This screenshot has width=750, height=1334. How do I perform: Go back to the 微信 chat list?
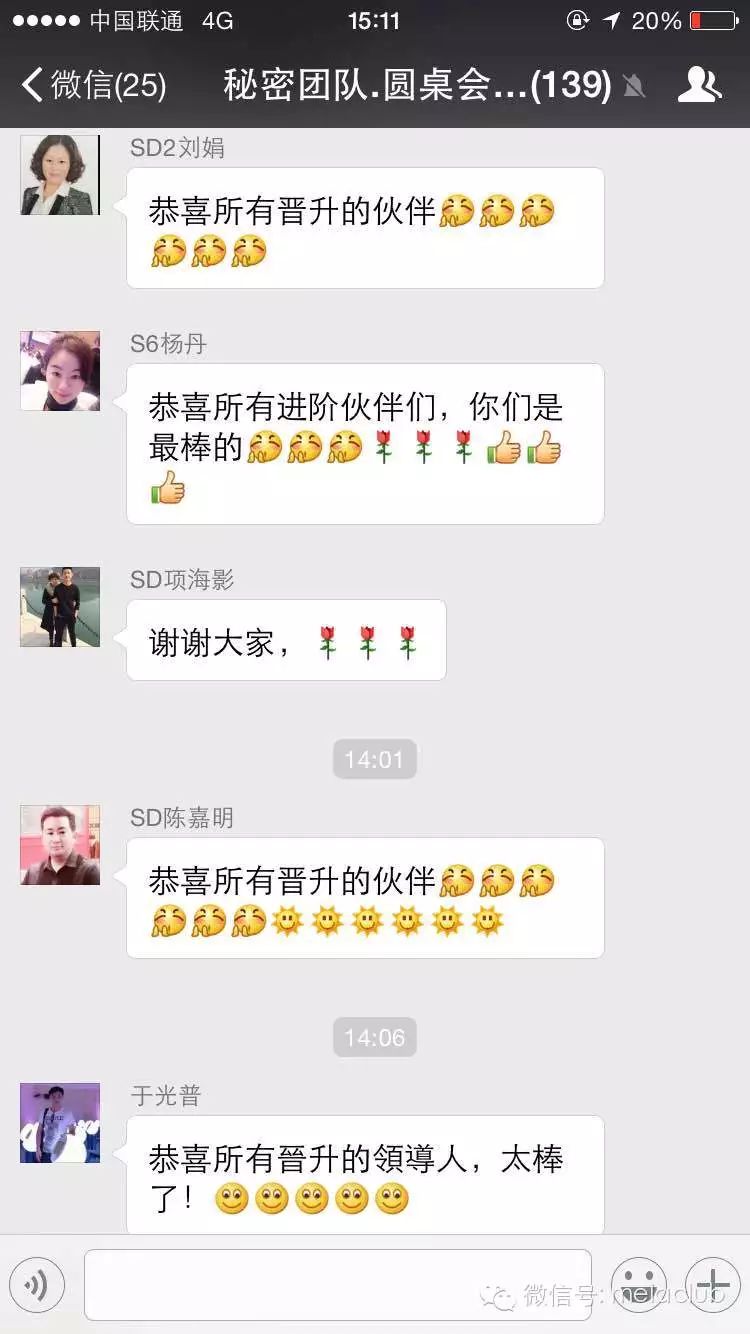[x=92, y=86]
